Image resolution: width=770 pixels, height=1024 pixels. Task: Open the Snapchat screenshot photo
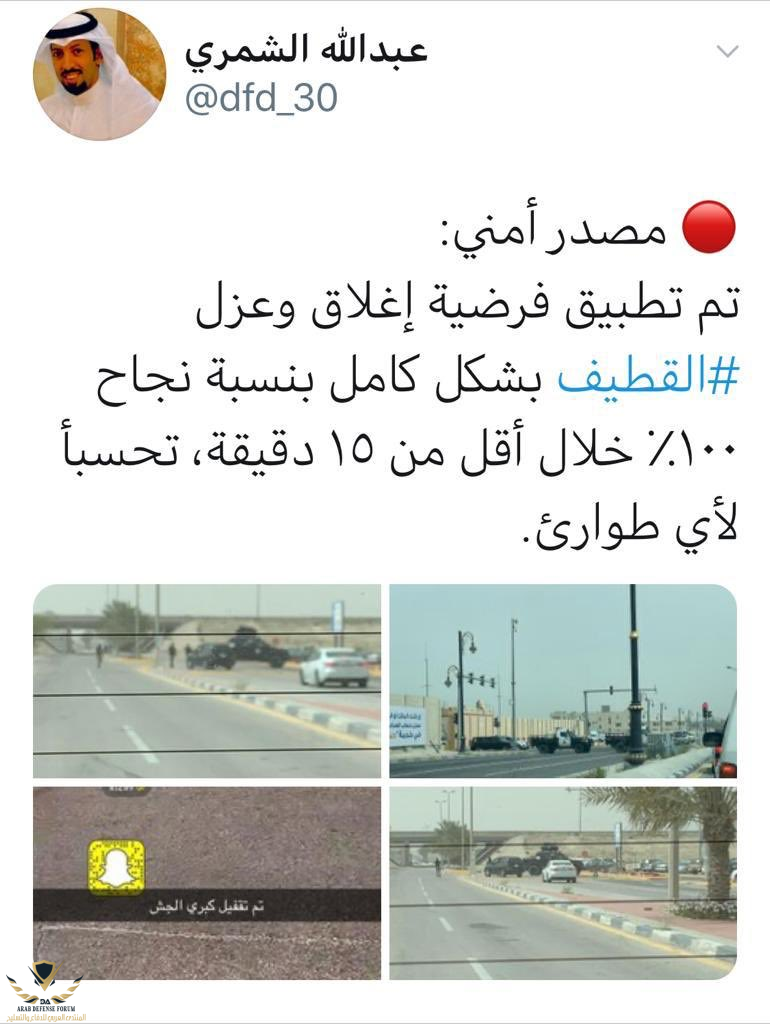click(x=207, y=882)
